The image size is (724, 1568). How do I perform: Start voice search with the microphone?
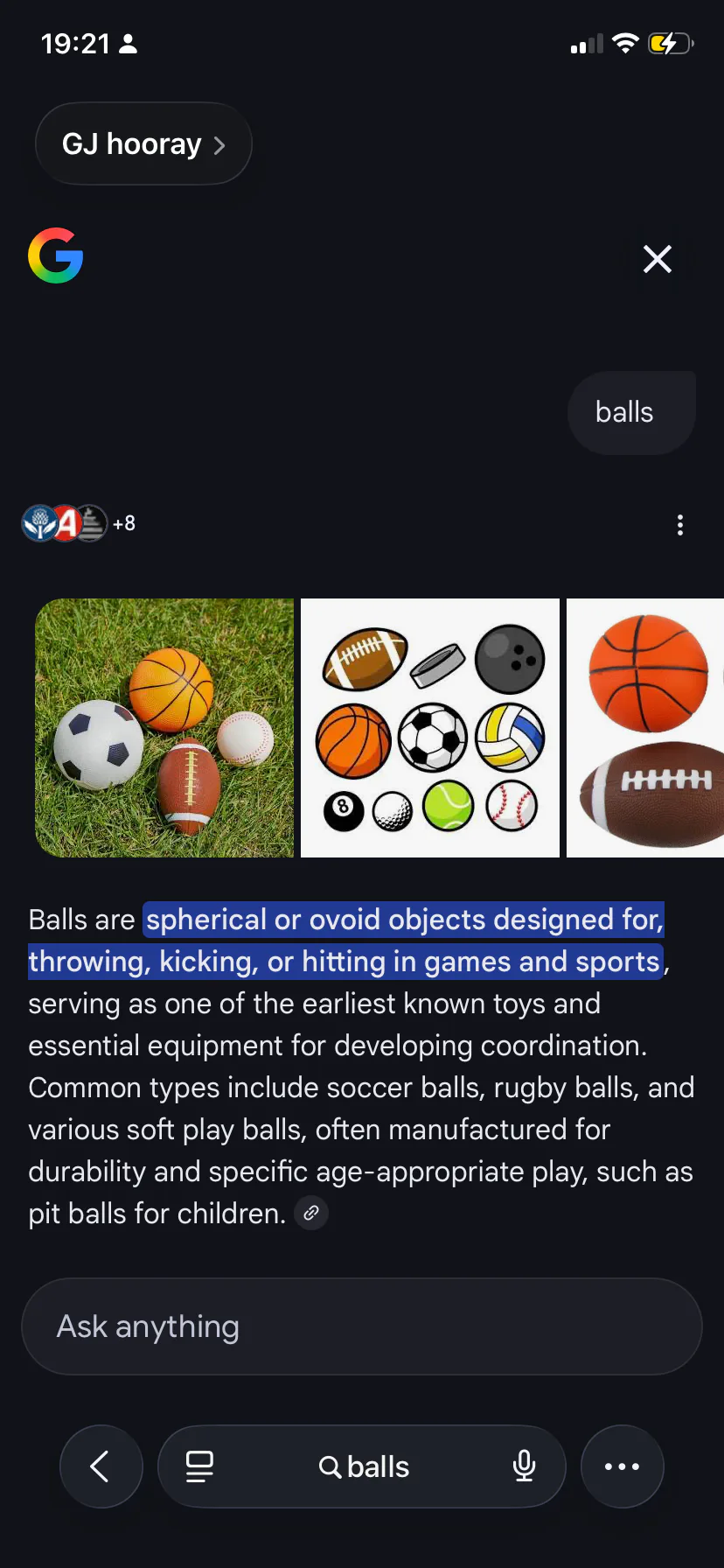(x=524, y=1466)
